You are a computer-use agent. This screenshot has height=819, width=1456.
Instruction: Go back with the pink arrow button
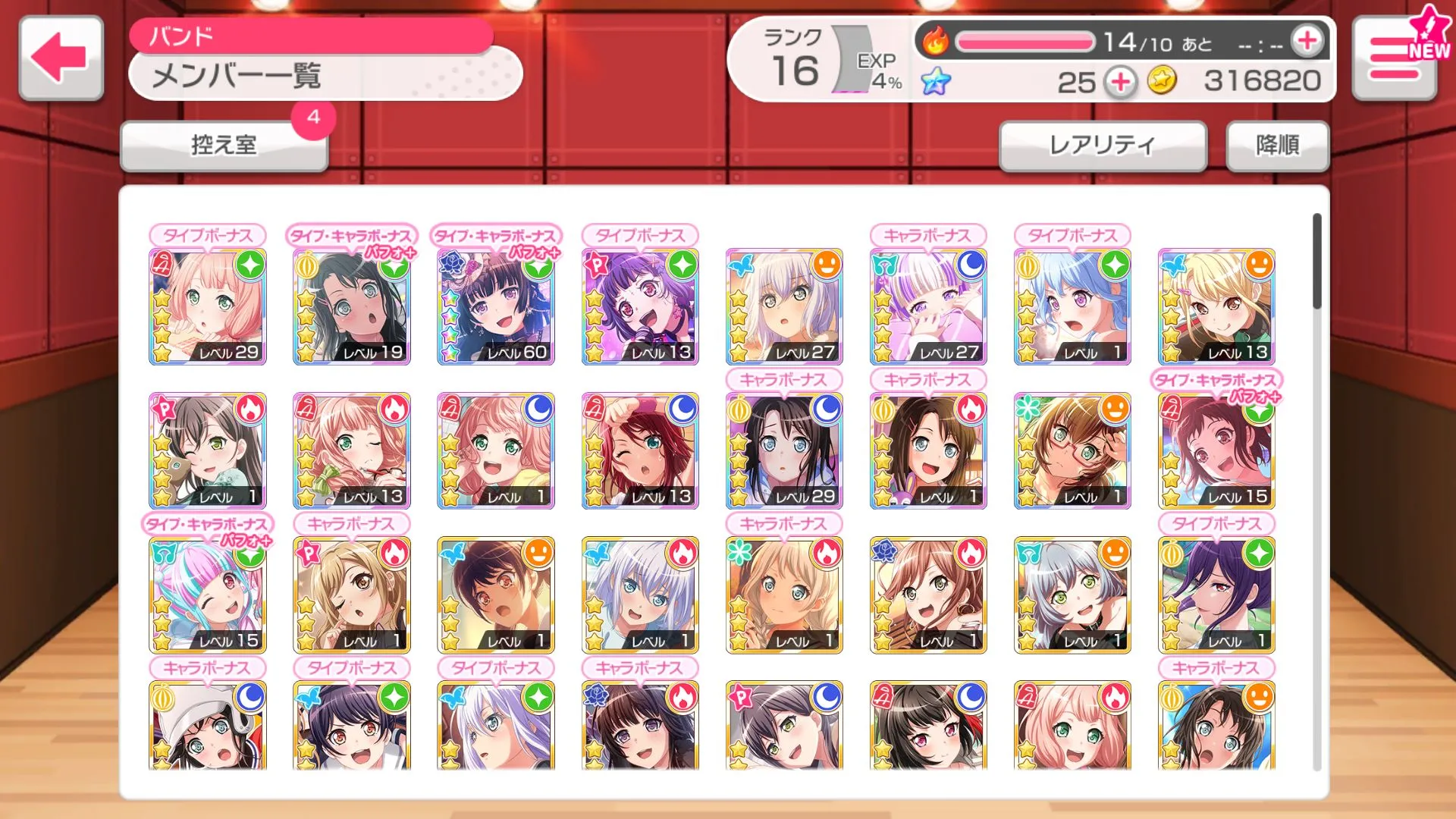point(61,58)
